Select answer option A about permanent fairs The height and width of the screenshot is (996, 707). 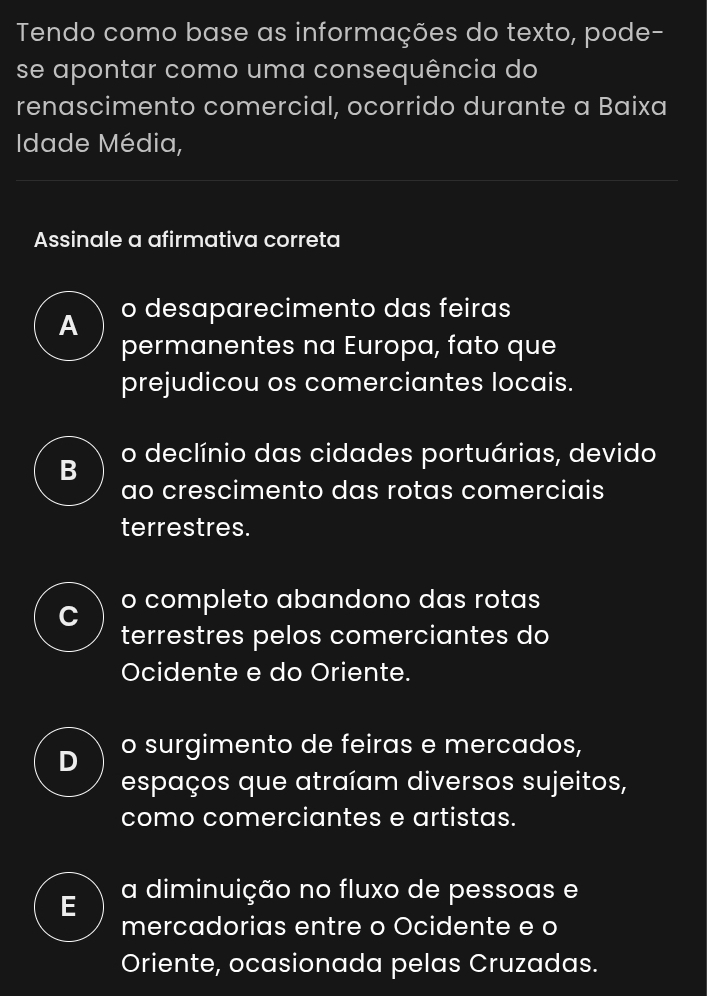[x=69, y=326]
